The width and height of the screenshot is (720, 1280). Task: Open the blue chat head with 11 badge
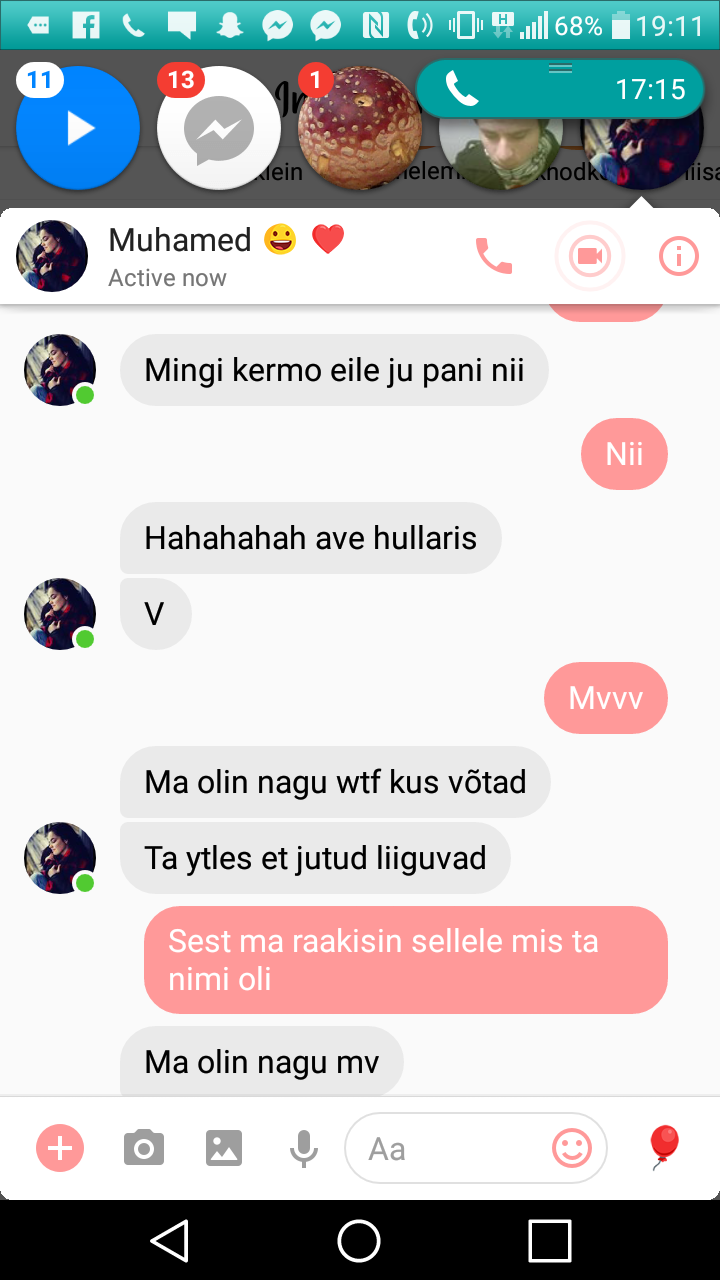point(78,128)
